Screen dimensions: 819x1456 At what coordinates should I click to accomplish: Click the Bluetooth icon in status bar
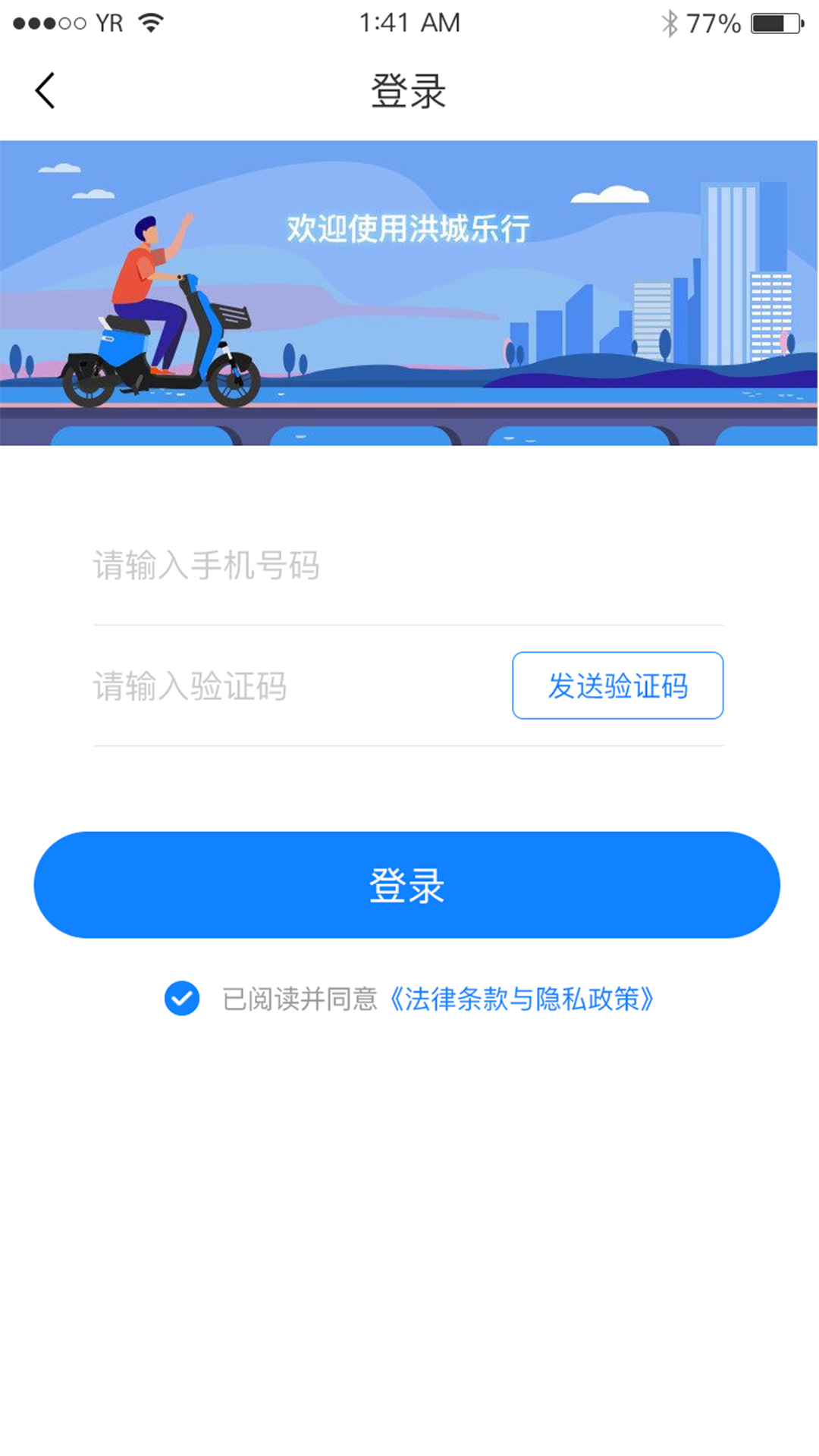(670, 22)
